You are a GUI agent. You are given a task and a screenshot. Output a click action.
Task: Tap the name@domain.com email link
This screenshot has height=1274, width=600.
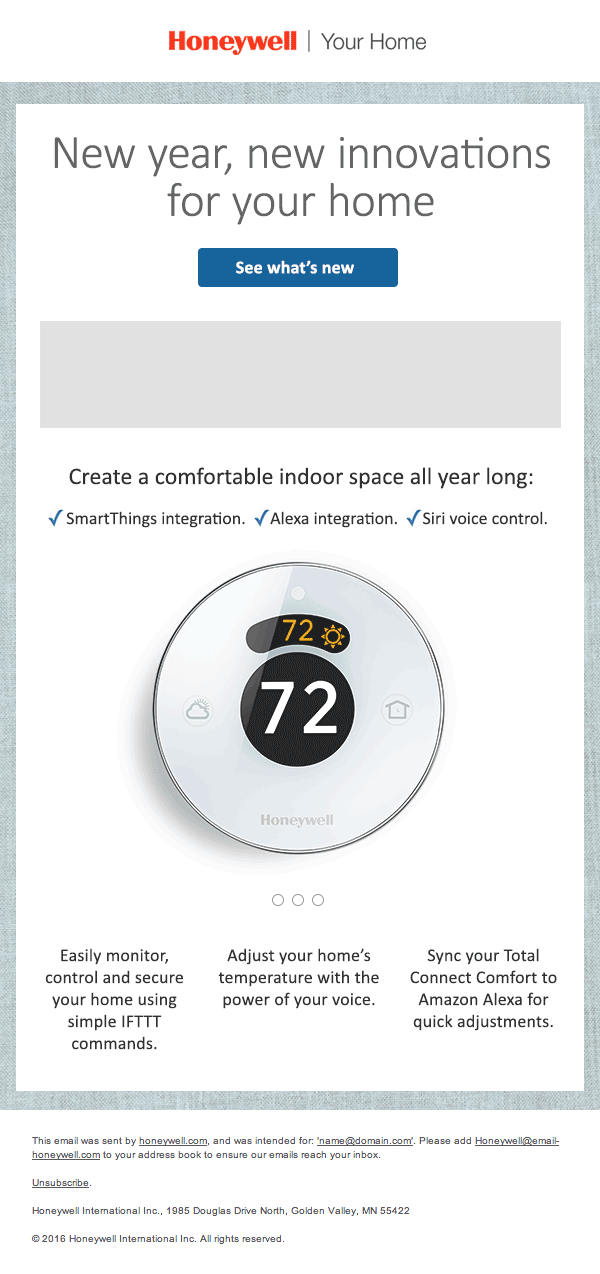(365, 1140)
